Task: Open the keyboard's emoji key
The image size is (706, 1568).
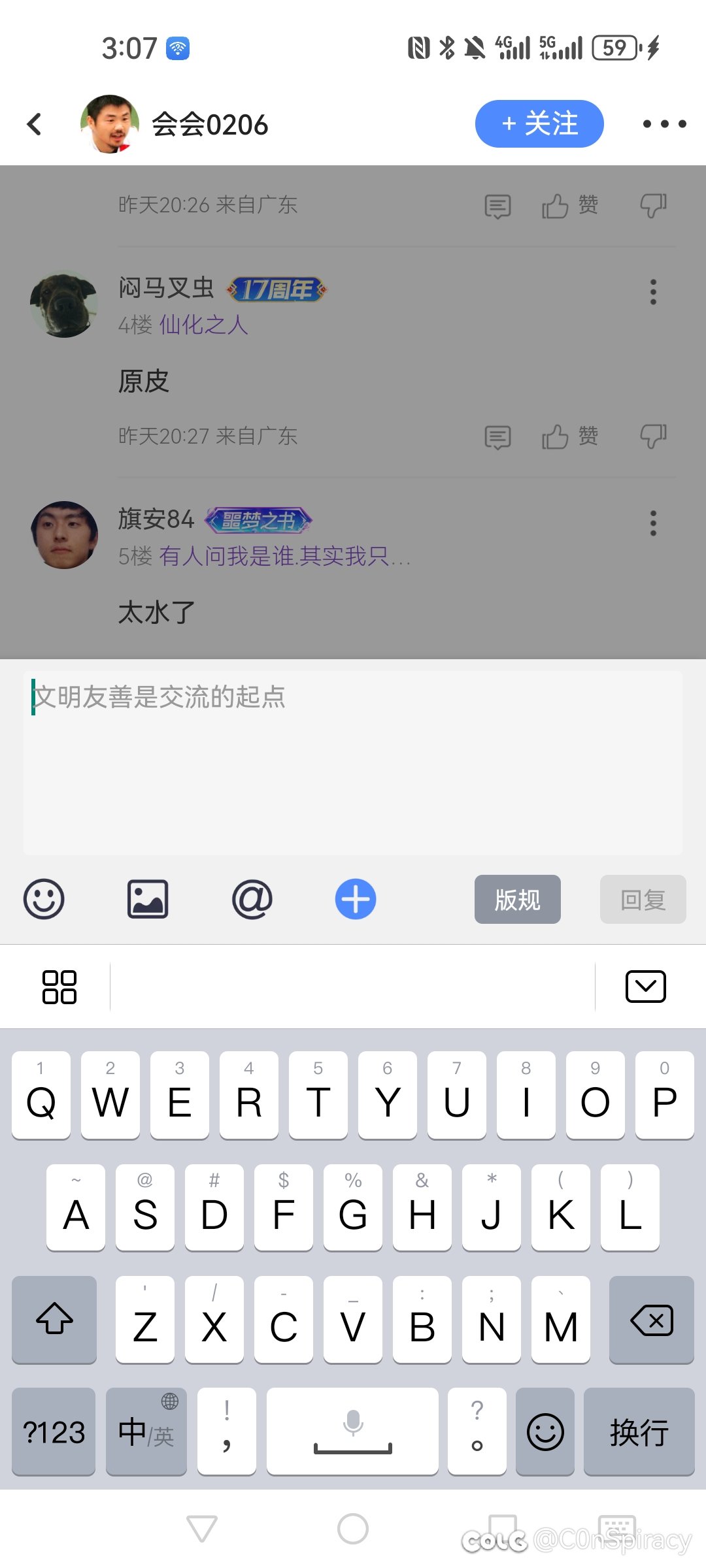Action: (545, 1431)
